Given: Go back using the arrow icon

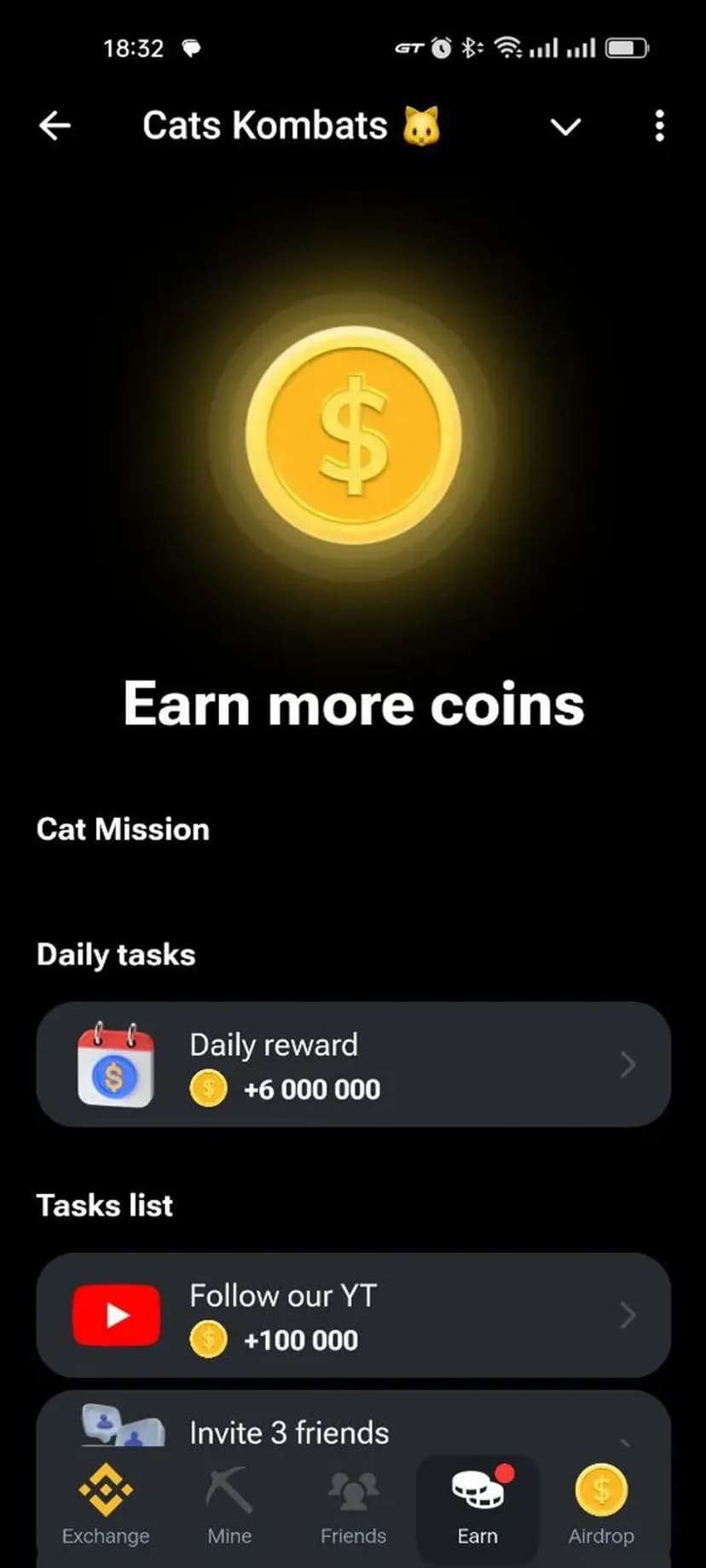Looking at the screenshot, I should point(55,126).
